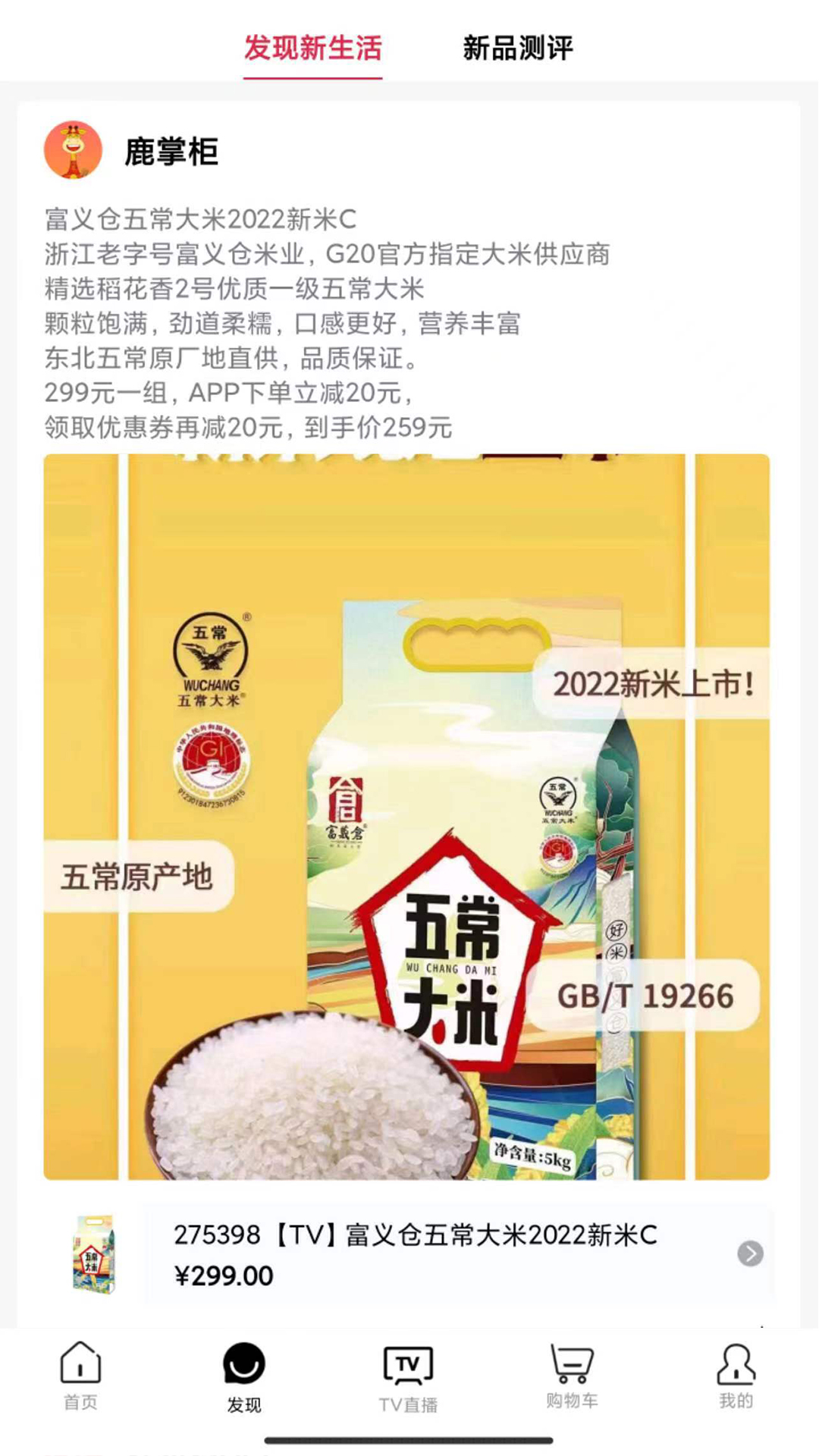This screenshot has height=1456, width=819.
Task: Tap the bottom home indicator bar
Action: (x=409, y=1441)
